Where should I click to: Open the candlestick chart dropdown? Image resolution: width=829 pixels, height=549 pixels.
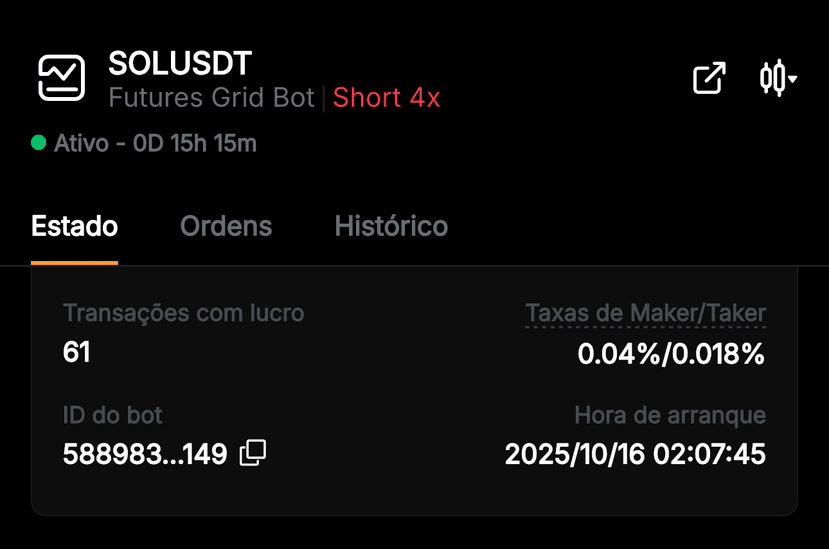coord(777,79)
